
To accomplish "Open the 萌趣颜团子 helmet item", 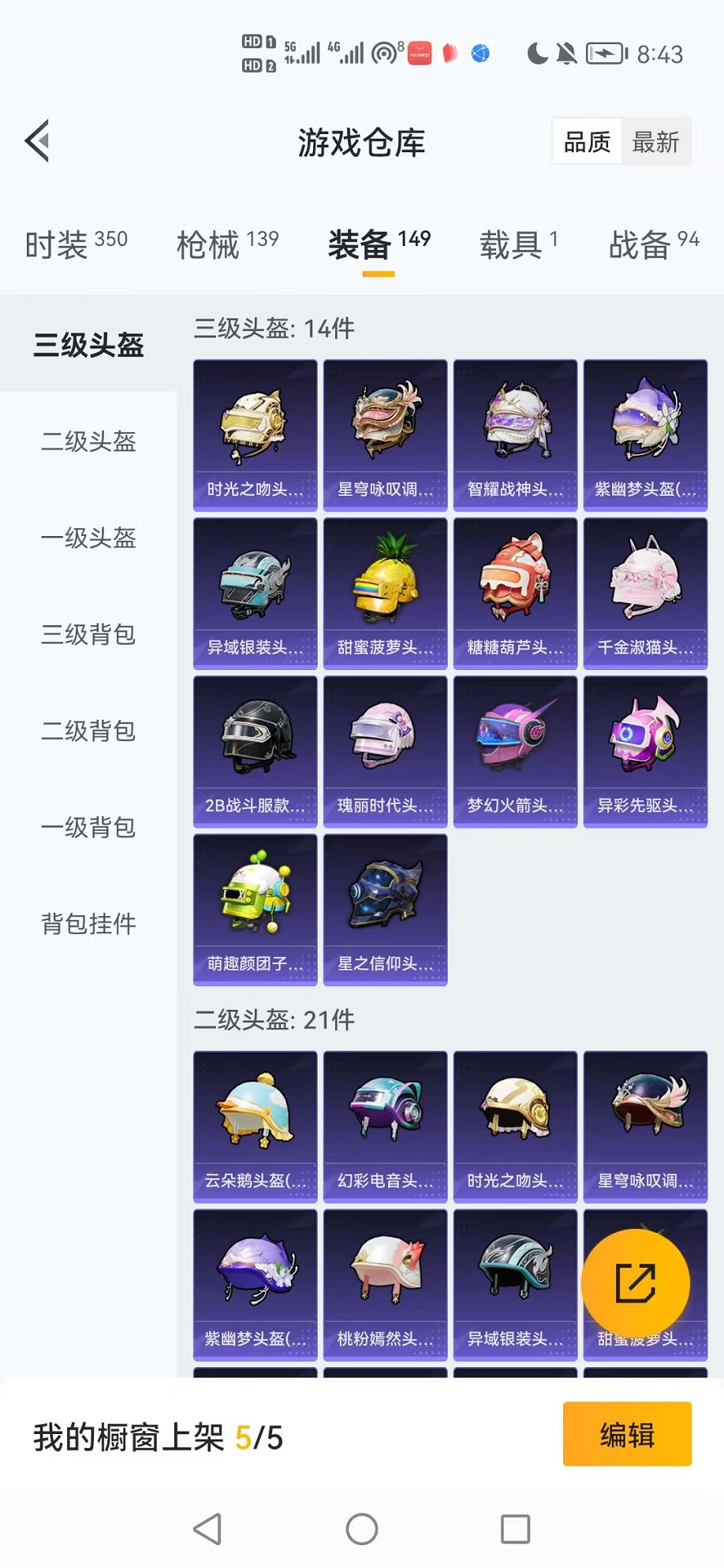I will [x=255, y=909].
